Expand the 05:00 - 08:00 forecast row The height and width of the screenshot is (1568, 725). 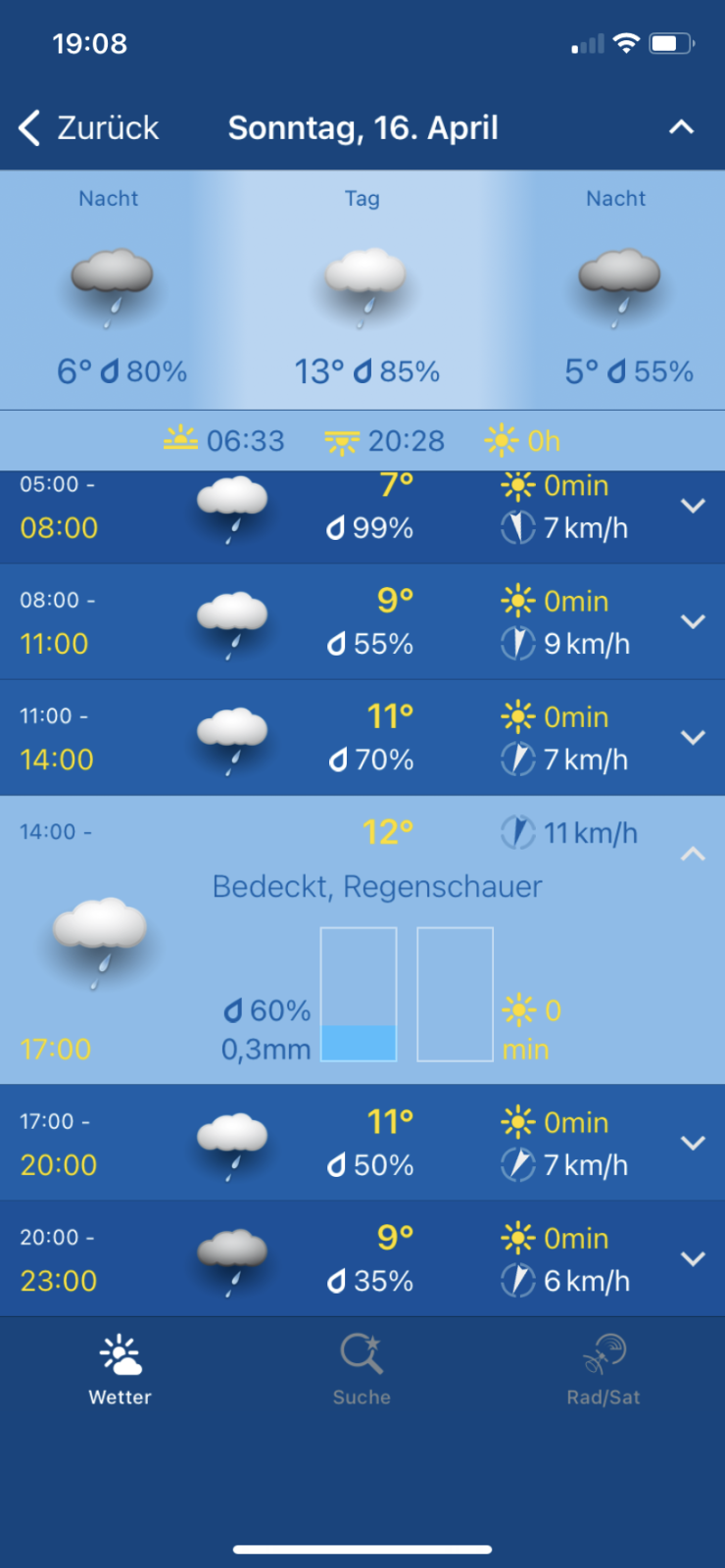pos(693,507)
